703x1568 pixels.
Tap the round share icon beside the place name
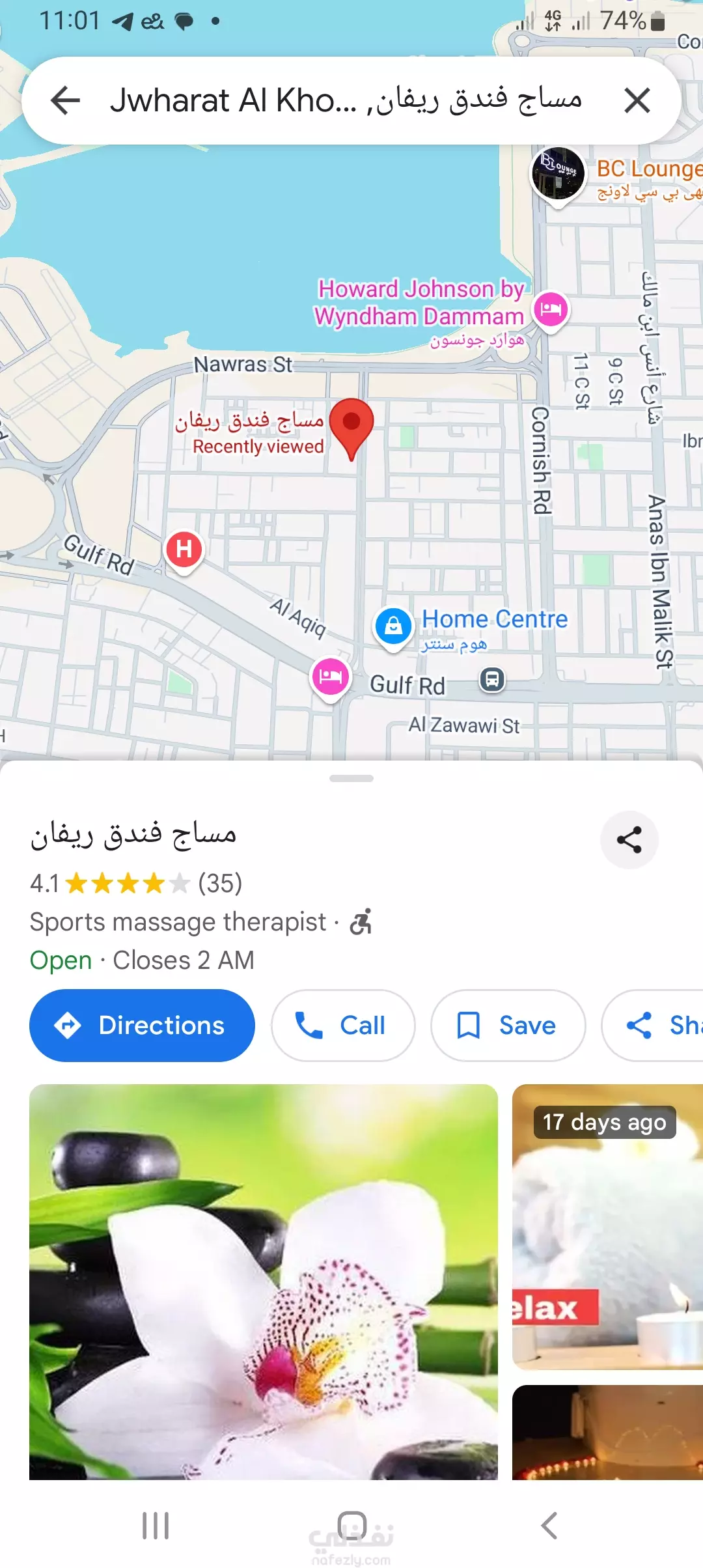click(629, 839)
